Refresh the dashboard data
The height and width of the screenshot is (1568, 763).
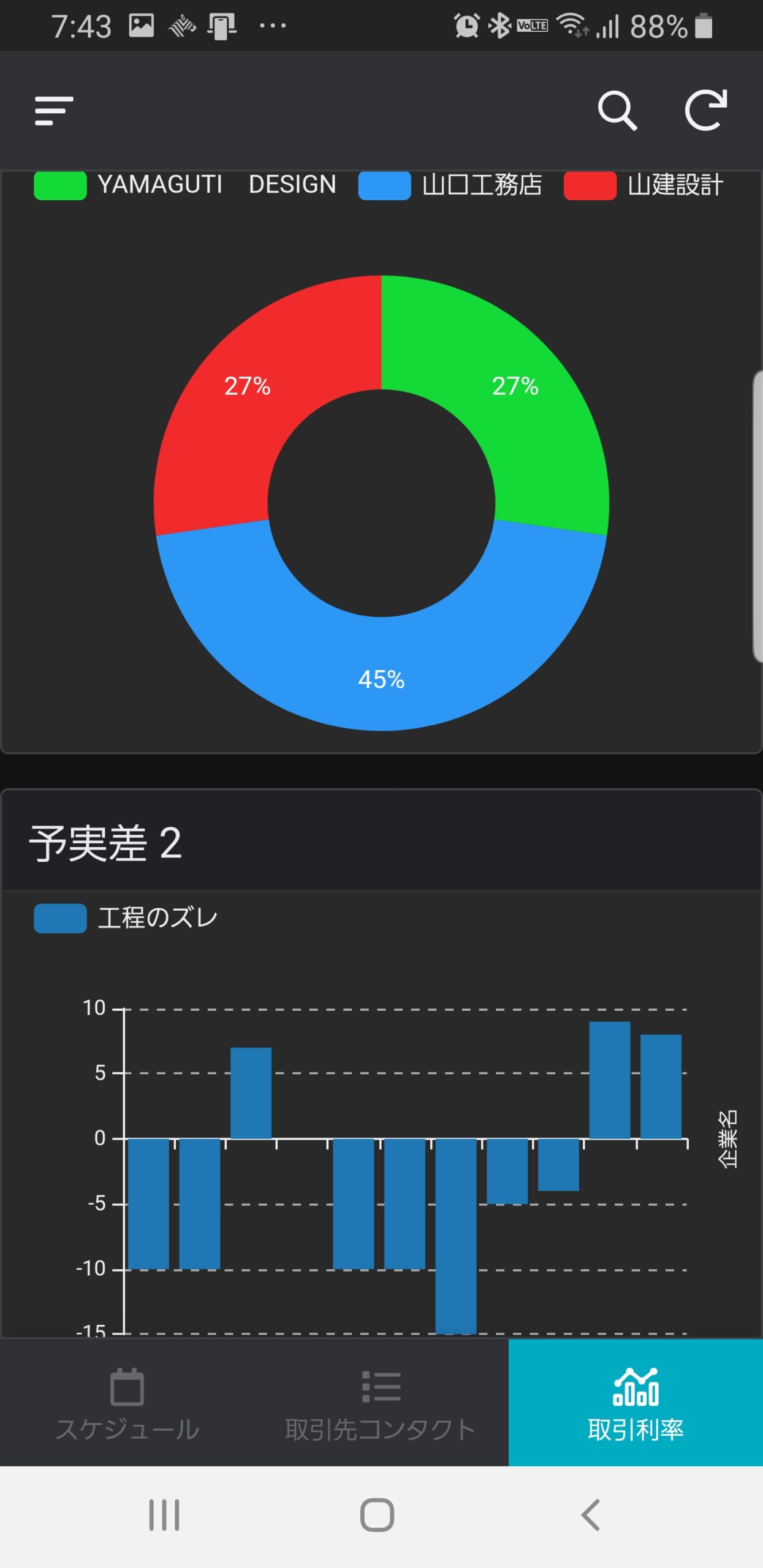coord(706,110)
